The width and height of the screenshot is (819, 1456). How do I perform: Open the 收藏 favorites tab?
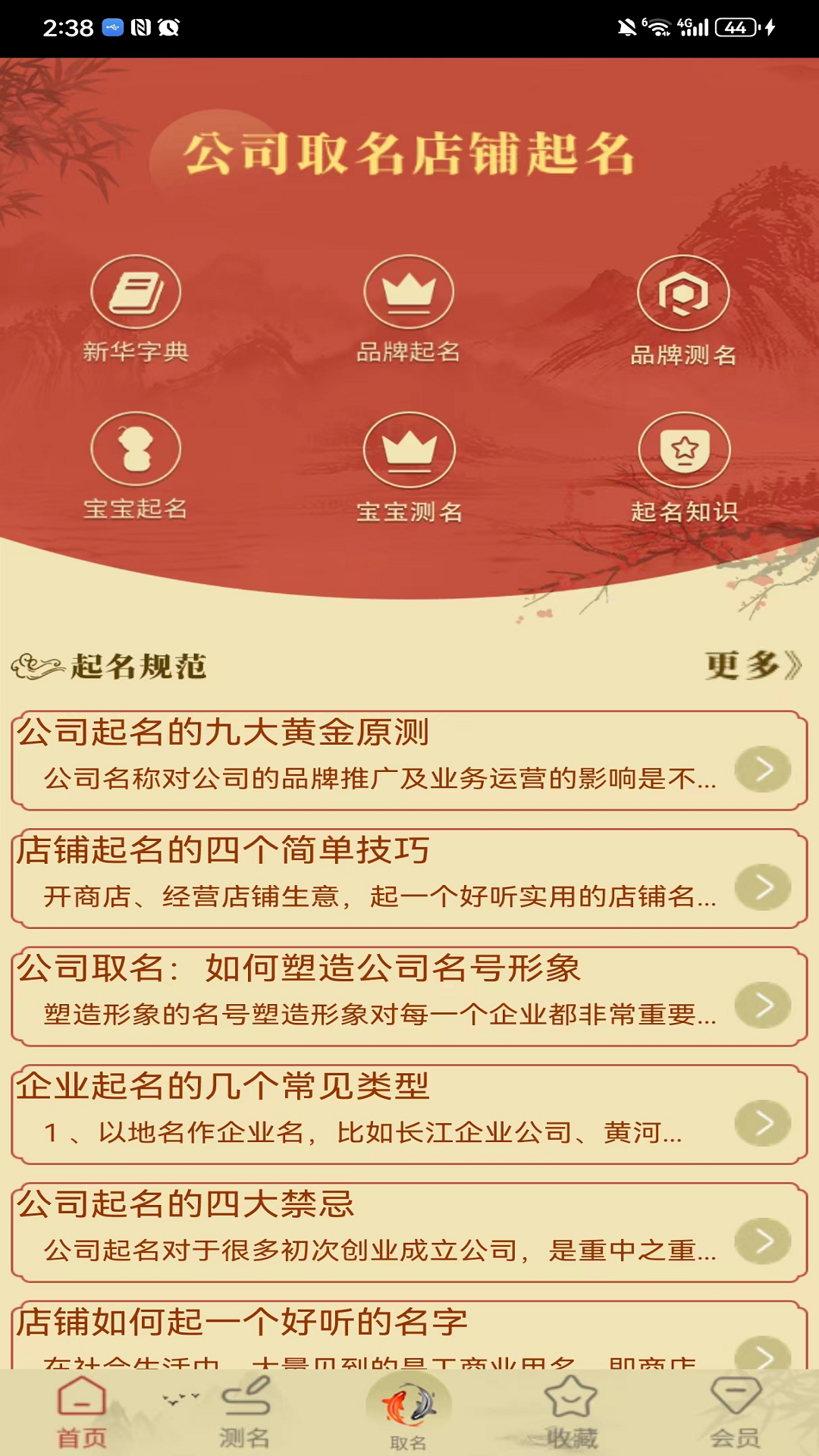(572, 1414)
